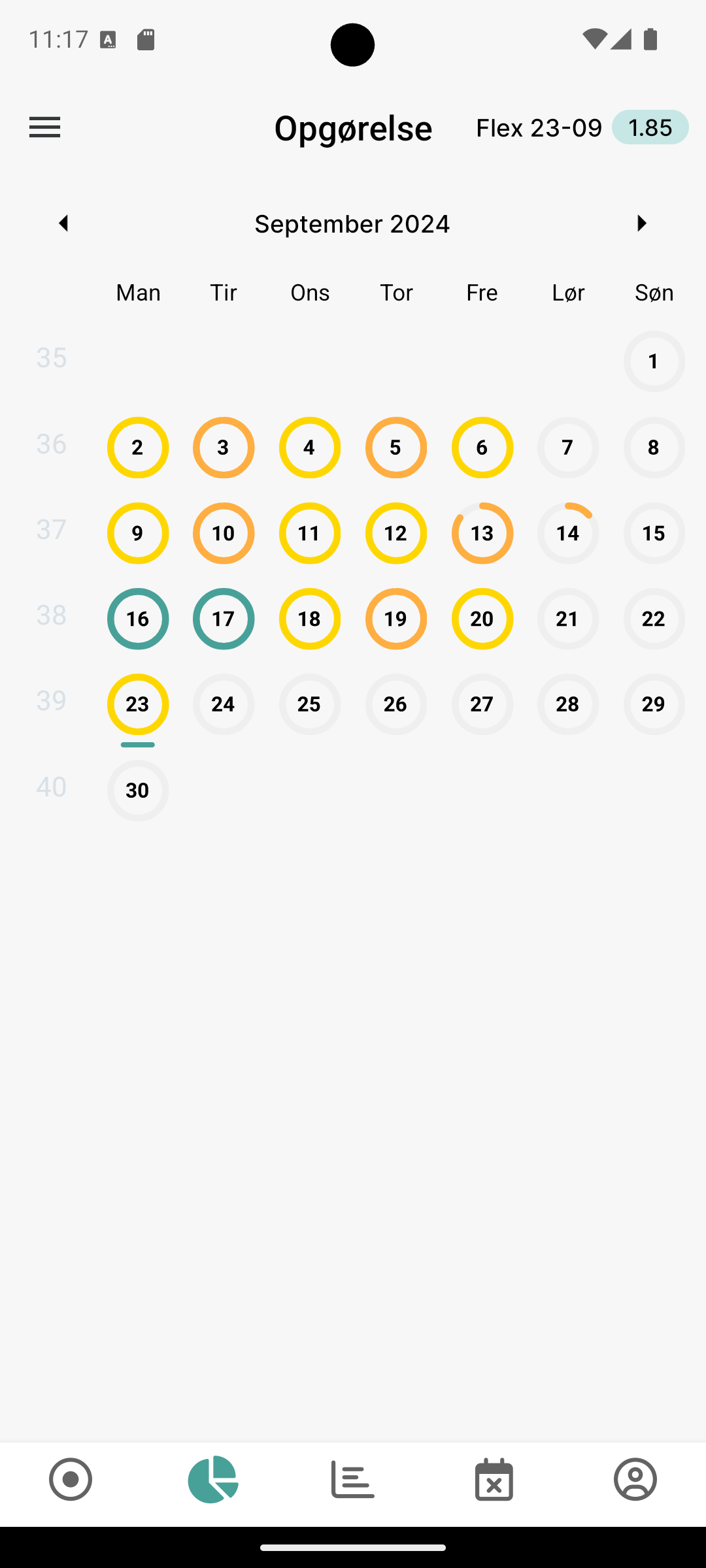Image resolution: width=706 pixels, height=1568 pixels.
Task: Open the navigation hamburger menu
Action: point(44,127)
